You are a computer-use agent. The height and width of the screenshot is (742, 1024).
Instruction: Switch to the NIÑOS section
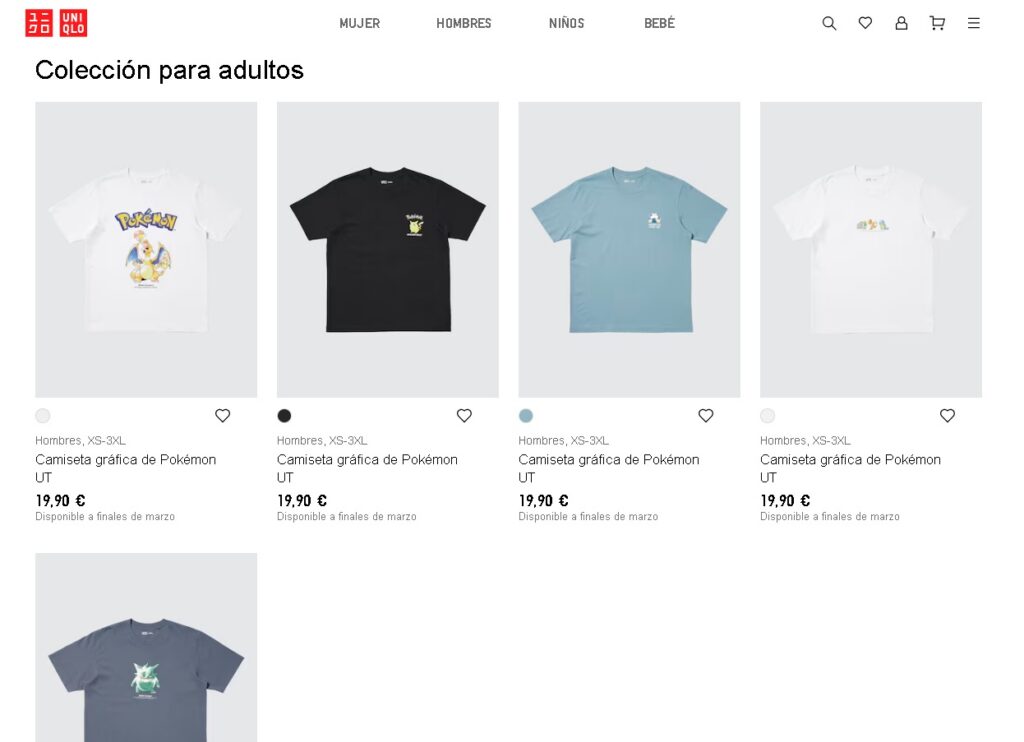tap(566, 23)
